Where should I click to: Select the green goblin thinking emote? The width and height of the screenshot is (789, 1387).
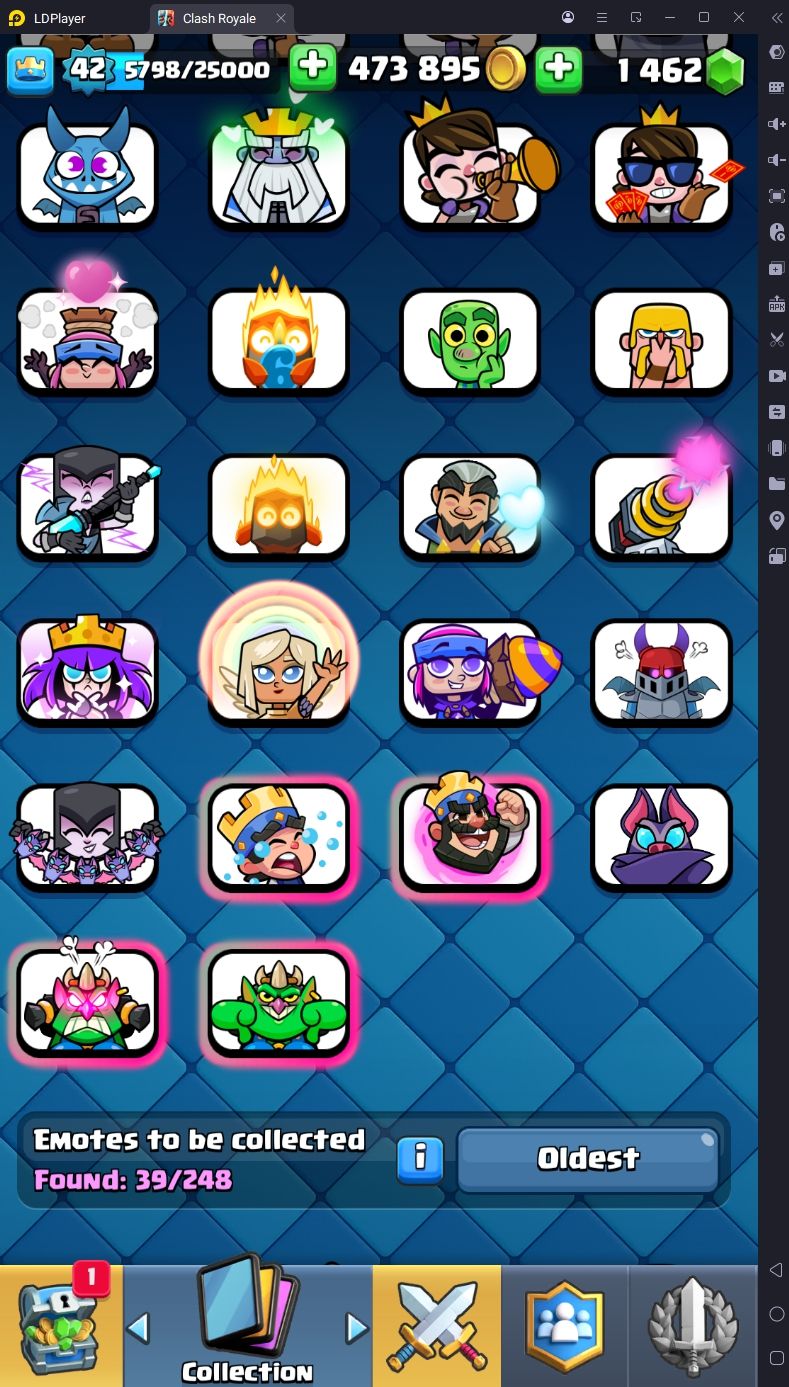(470, 341)
